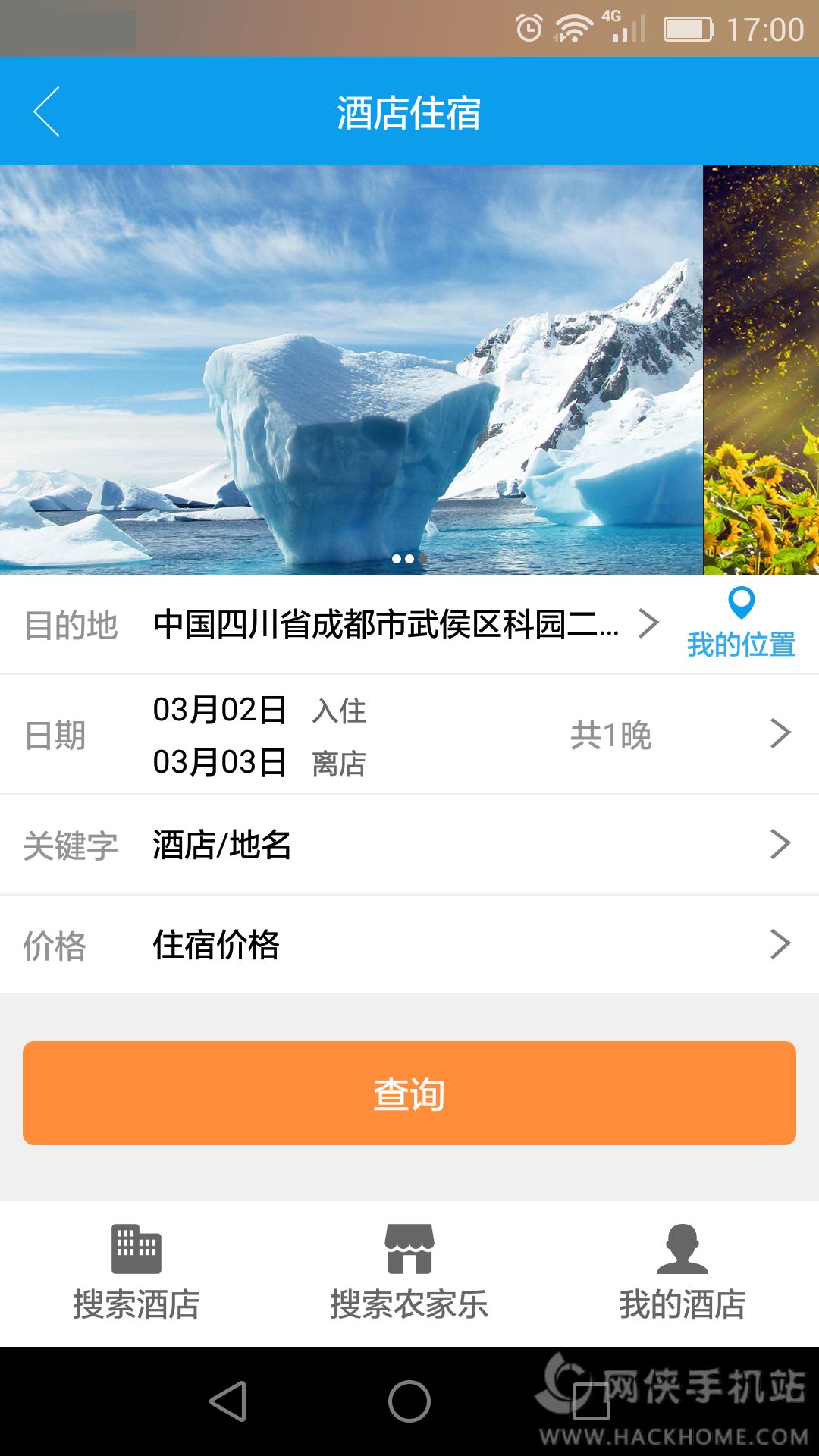This screenshot has width=819, height=1456.
Task: Tap the system home button
Action: tap(409, 1401)
